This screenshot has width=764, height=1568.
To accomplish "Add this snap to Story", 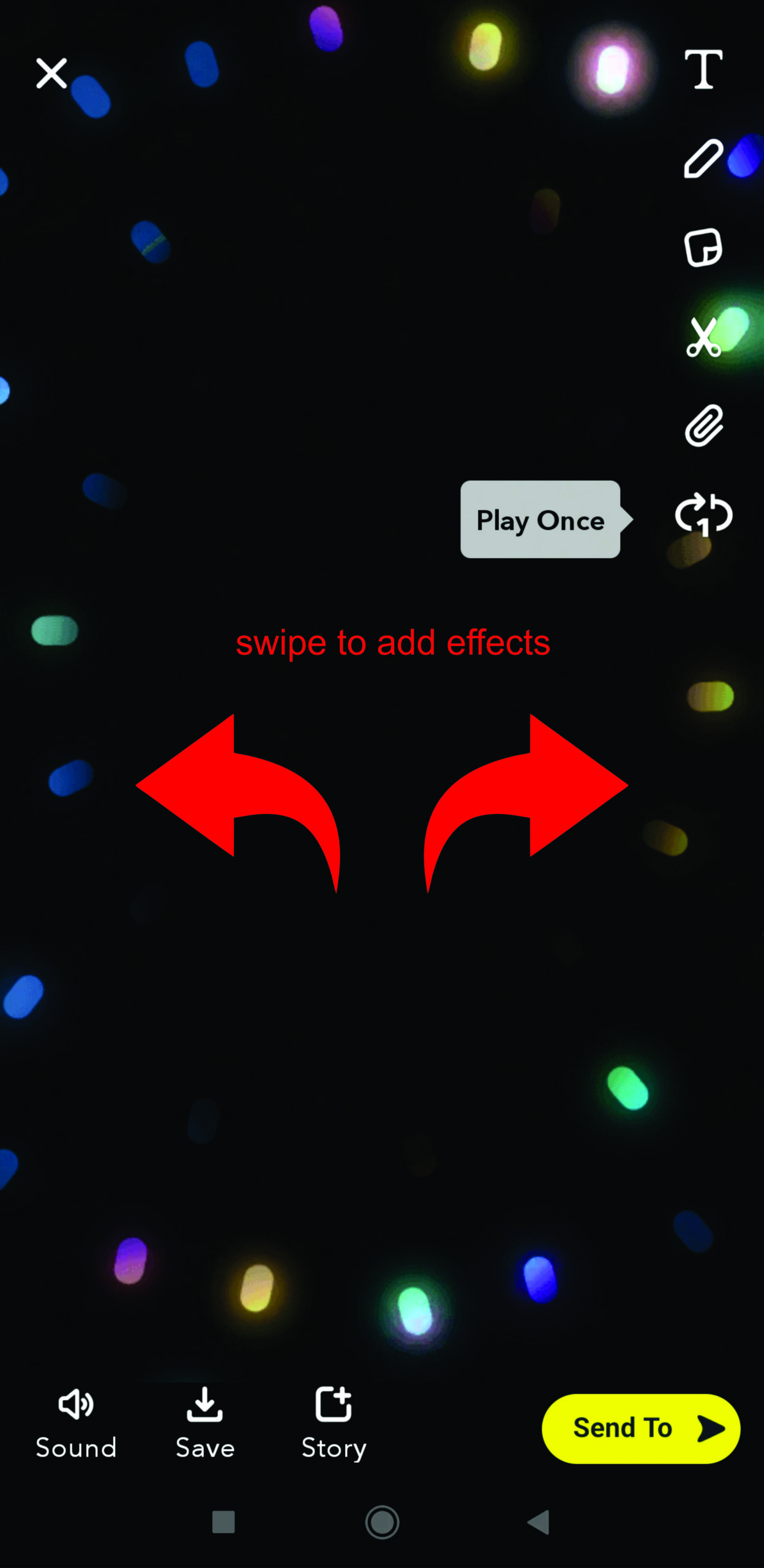I will [334, 1421].
